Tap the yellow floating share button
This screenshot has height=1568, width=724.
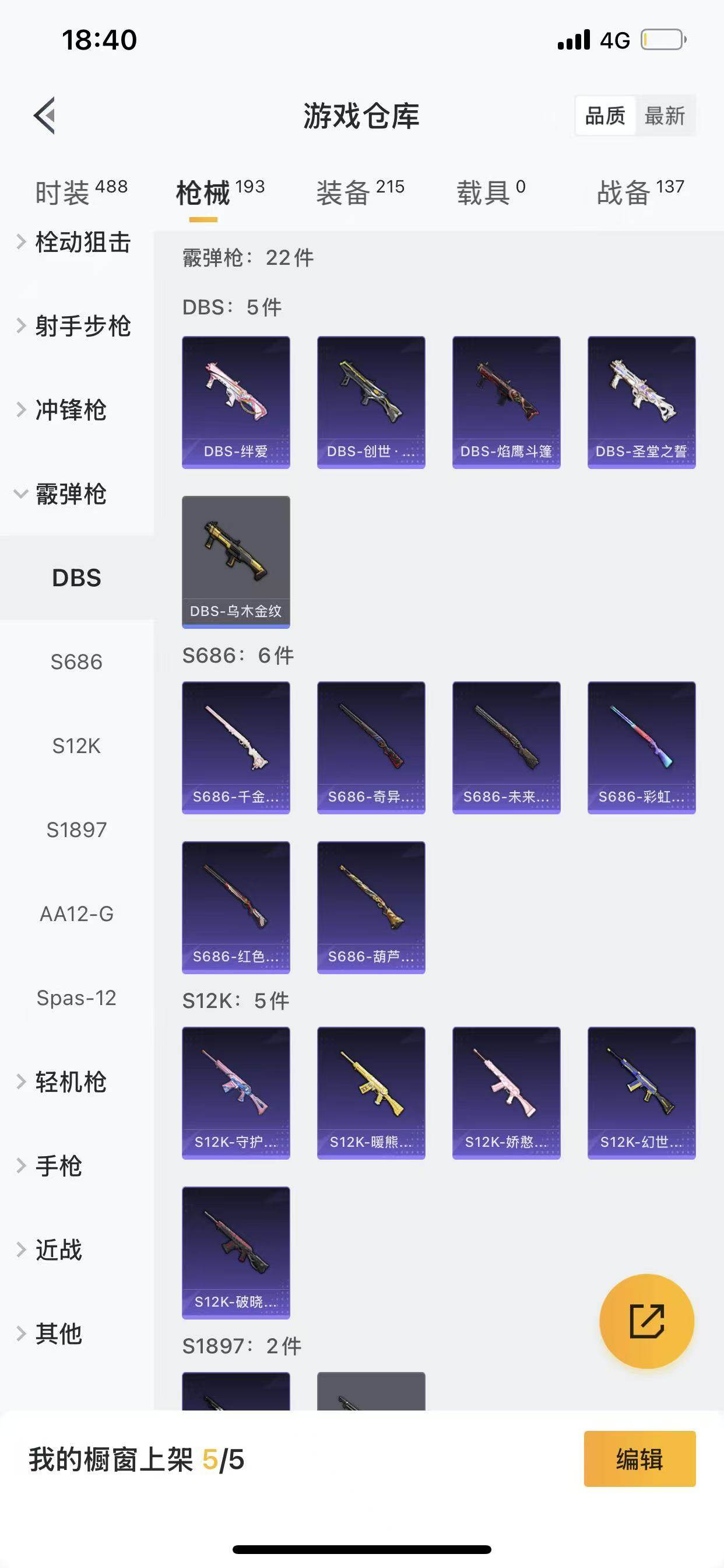tap(646, 1321)
